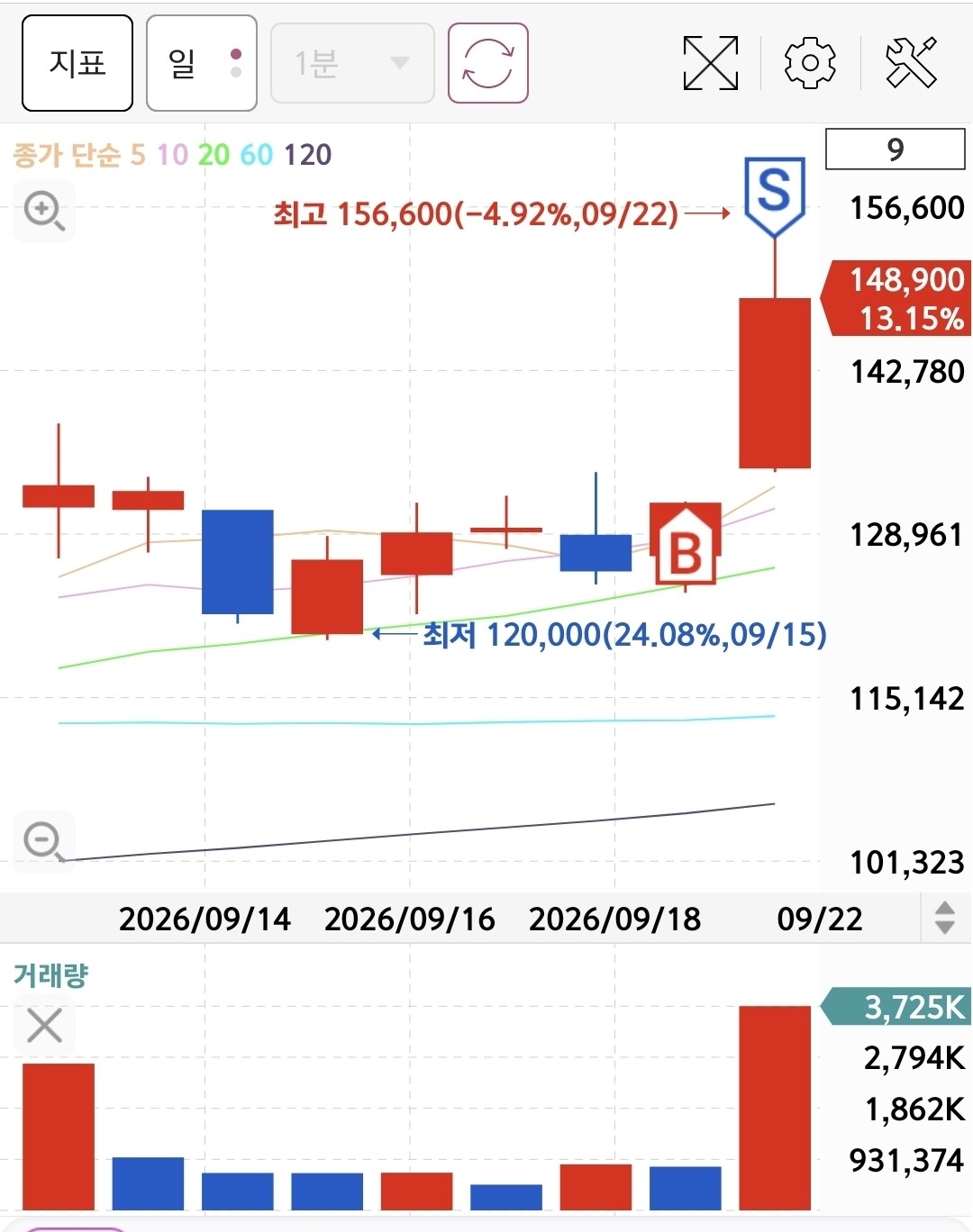Viewport: 973px width, 1232px height.
Task: Tap the 일 daily period button
Action: pyautogui.click(x=202, y=63)
